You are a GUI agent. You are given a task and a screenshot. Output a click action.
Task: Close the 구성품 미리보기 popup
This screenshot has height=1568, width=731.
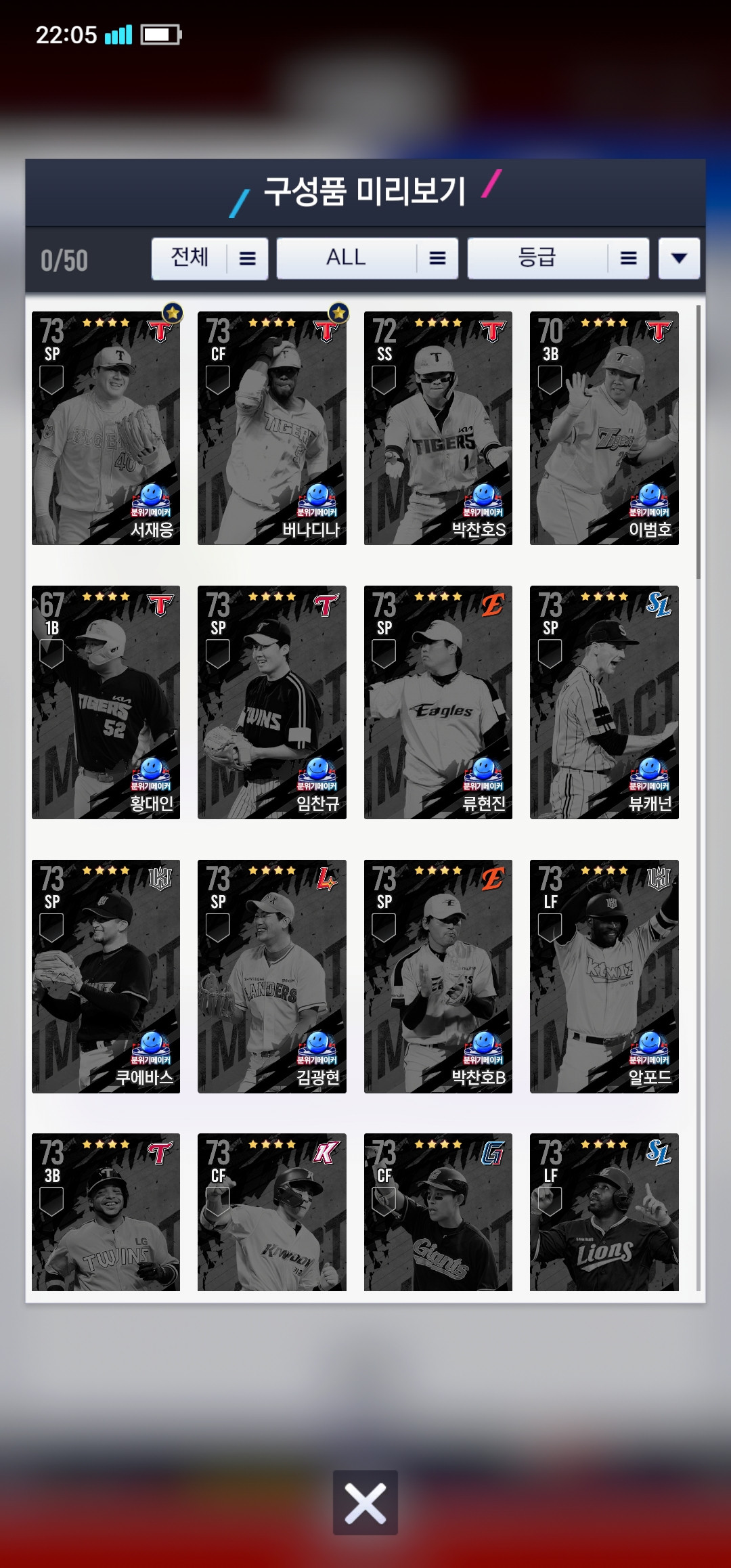[365, 1502]
